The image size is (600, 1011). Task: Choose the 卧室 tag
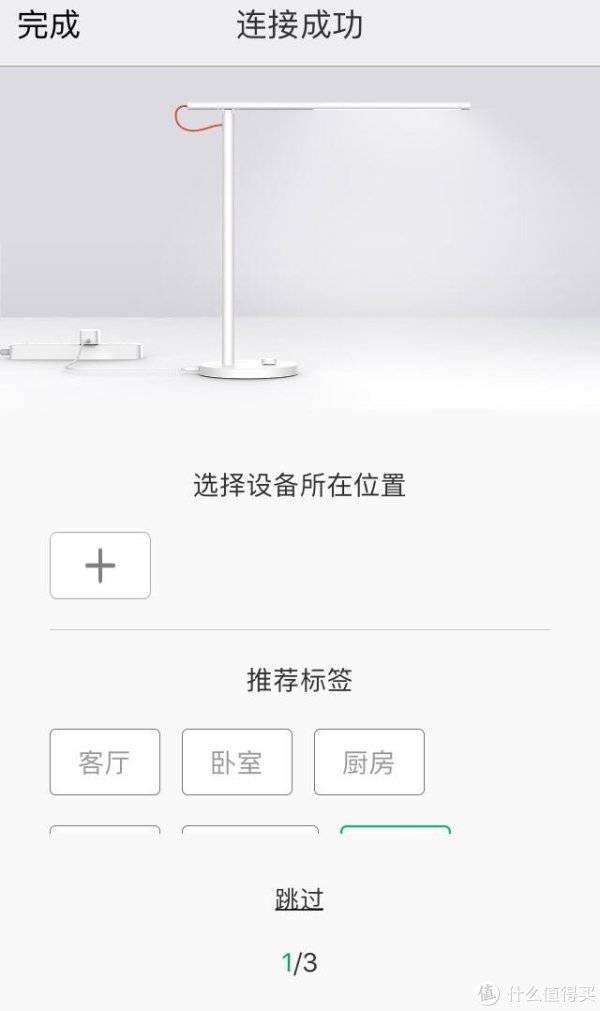(237, 763)
